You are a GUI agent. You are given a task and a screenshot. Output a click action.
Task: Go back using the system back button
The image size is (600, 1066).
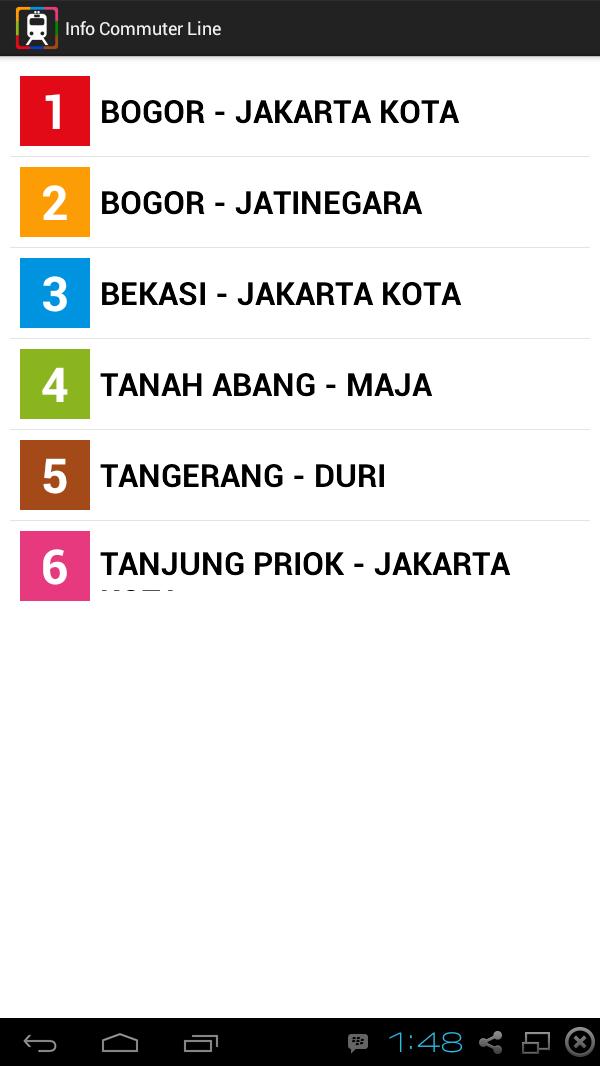(x=40, y=1043)
